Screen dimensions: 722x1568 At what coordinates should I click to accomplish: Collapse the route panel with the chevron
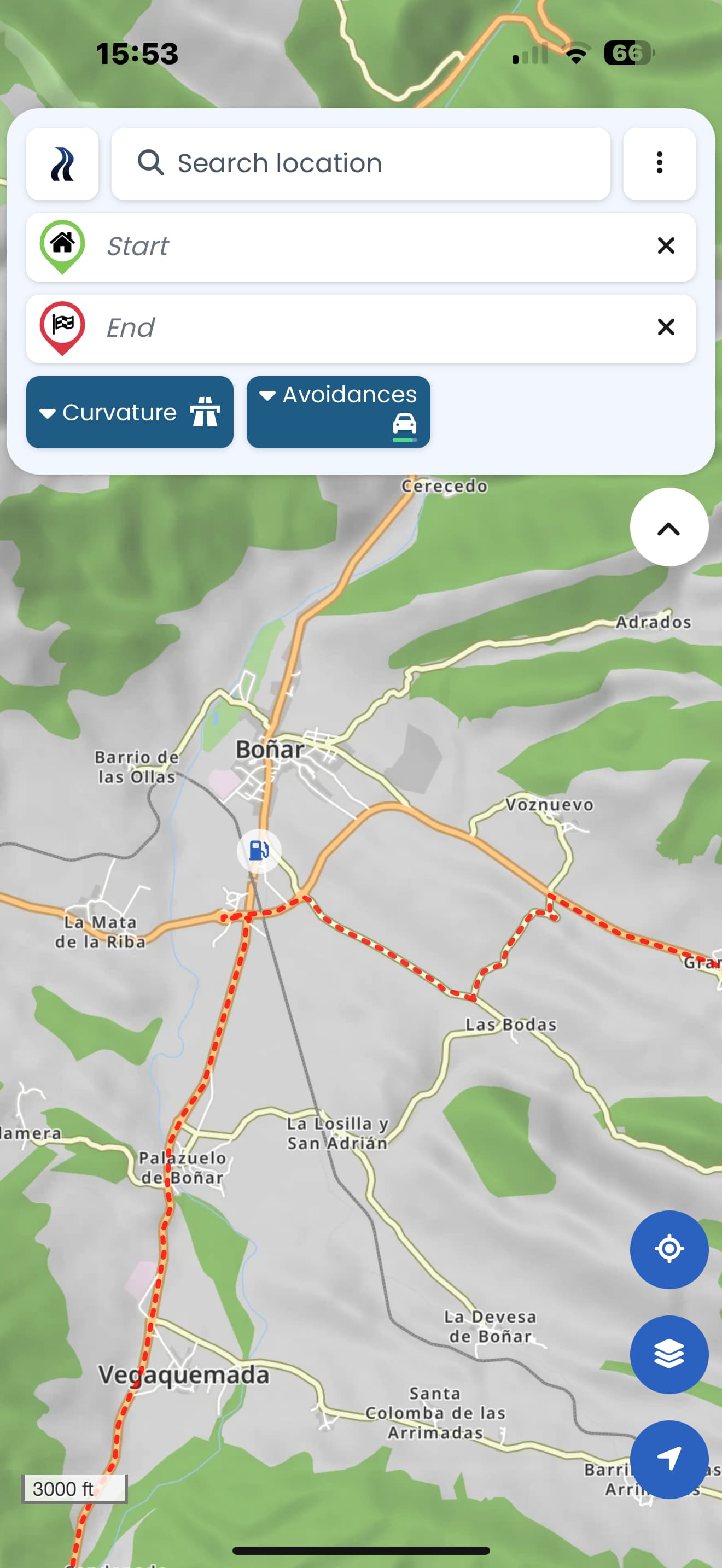point(668,527)
